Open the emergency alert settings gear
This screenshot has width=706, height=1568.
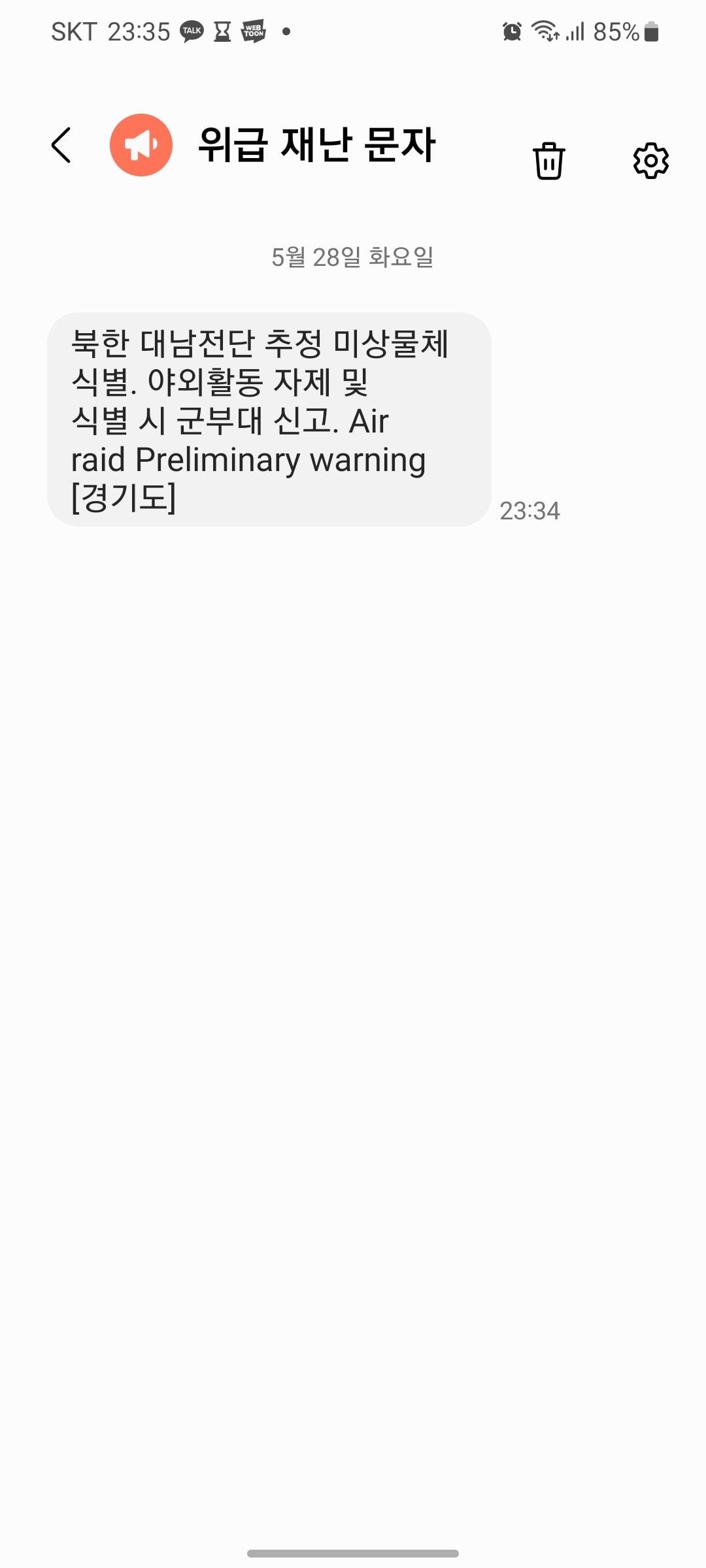pos(650,161)
